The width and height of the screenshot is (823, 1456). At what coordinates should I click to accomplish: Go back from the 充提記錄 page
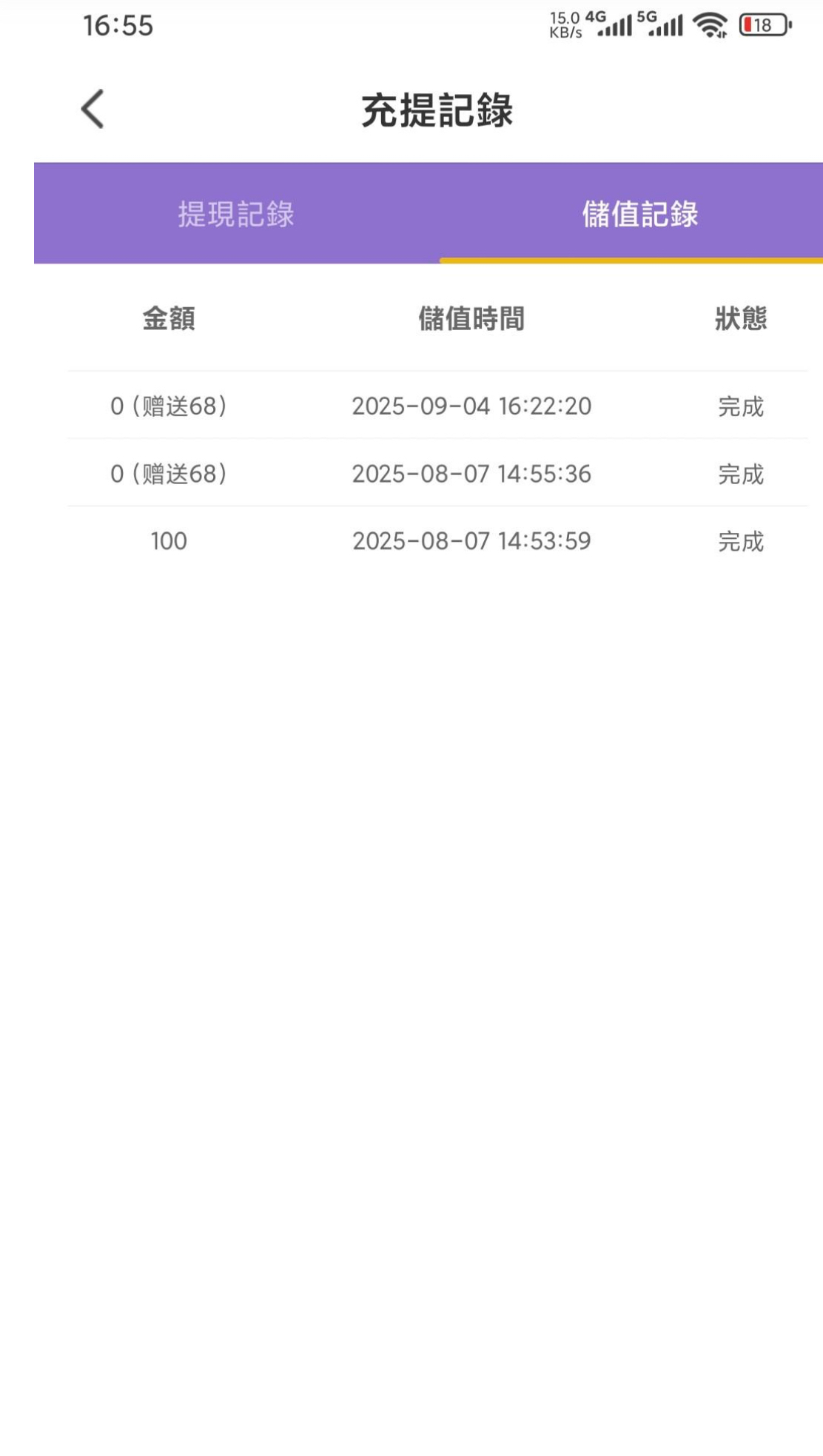(93, 110)
